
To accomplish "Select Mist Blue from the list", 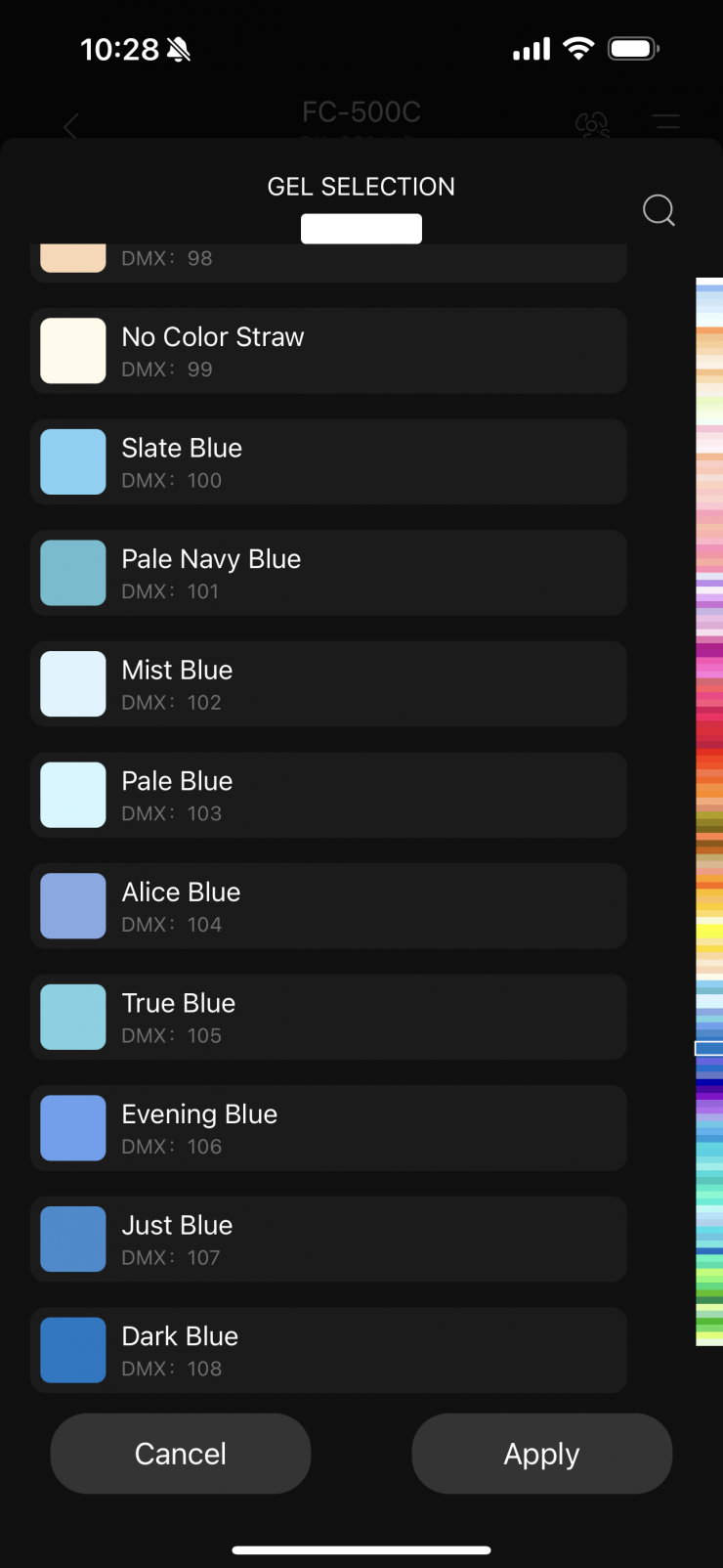I will [x=328, y=684].
